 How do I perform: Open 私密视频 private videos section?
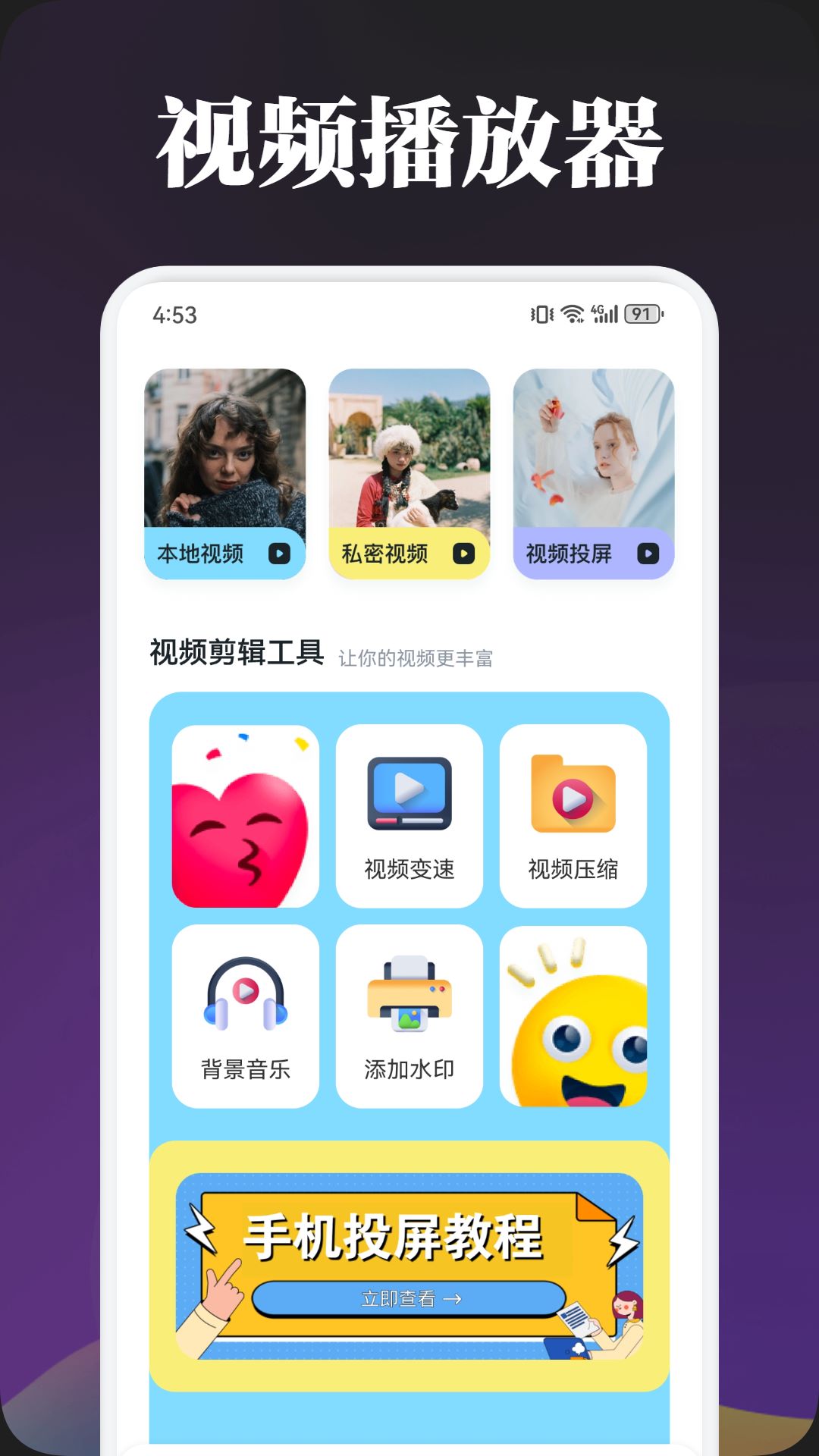(x=409, y=554)
